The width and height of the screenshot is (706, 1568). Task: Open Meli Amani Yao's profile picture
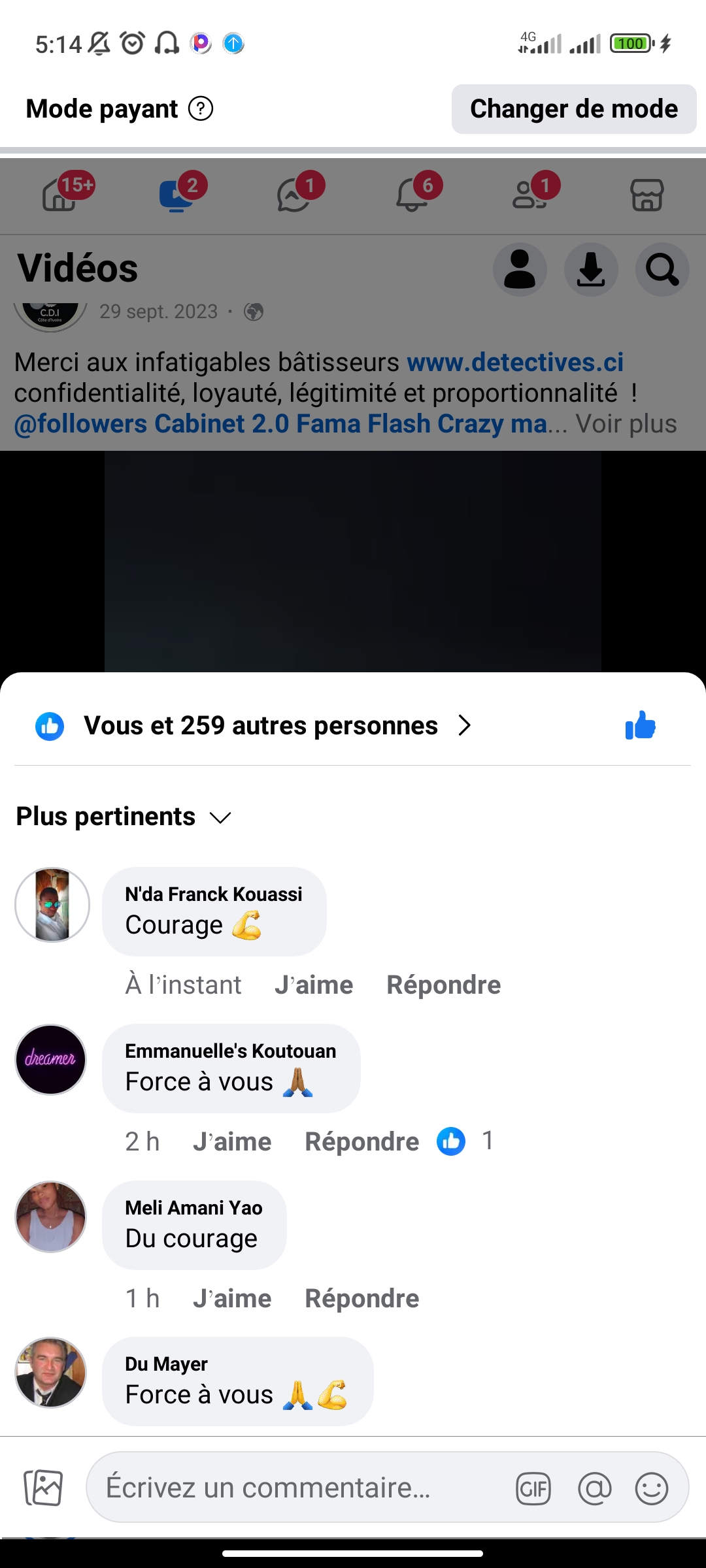[51, 1217]
